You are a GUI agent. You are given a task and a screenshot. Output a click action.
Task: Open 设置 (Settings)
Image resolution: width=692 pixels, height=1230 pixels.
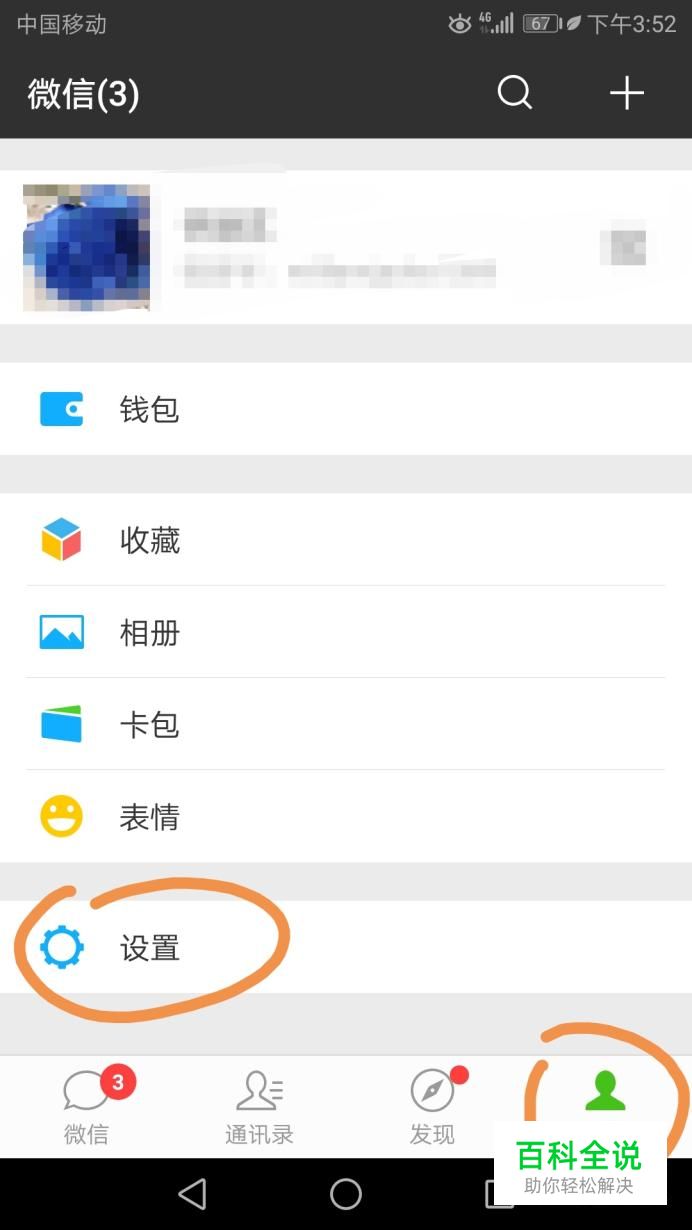(x=346, y=947)
